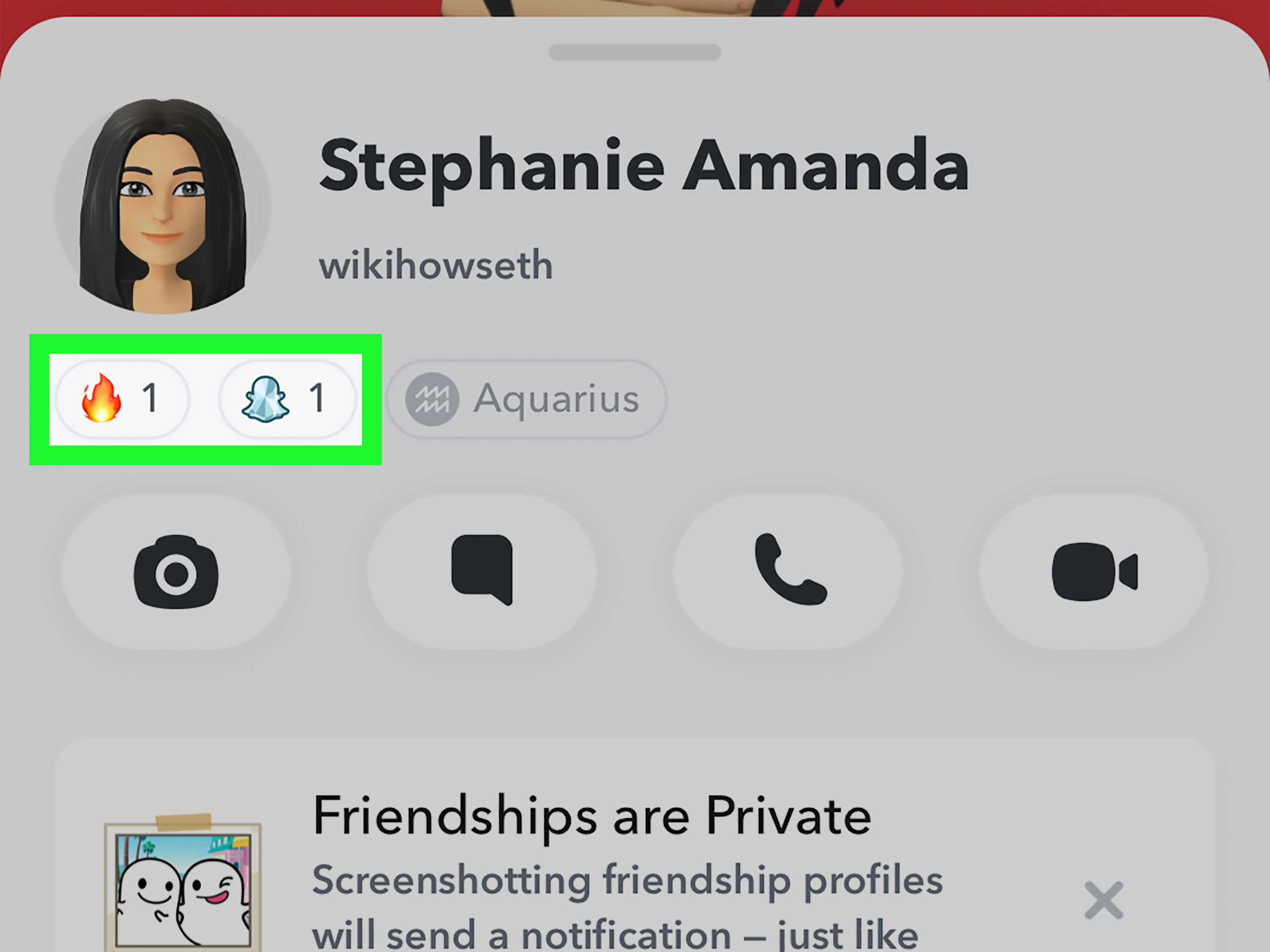1270x952 pixels.
Task: Start a voice call with Stephanie
Action: (788, 572)
